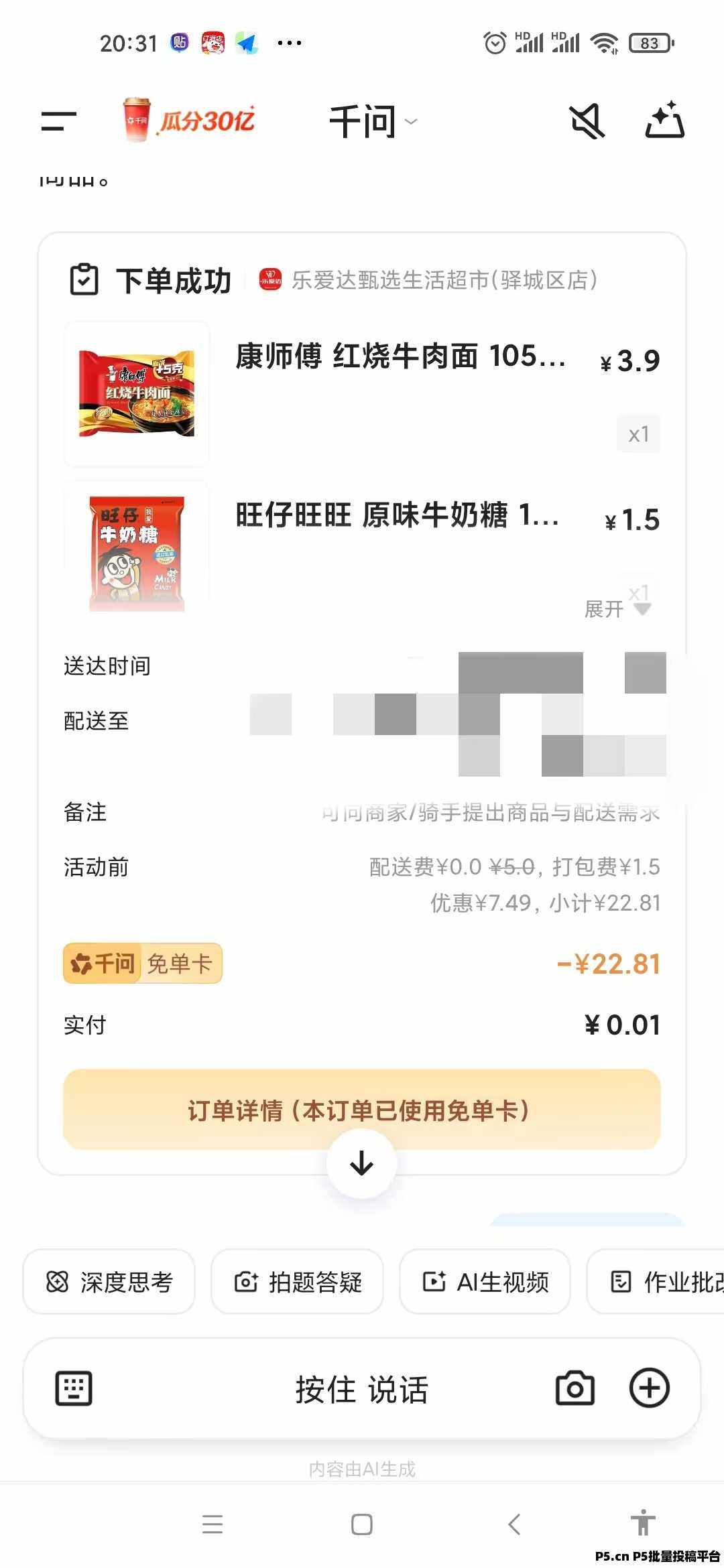Screen dimensions: 724x1568
Task: Toggle the mute speaker icon
Action: [x=587, y=121]
